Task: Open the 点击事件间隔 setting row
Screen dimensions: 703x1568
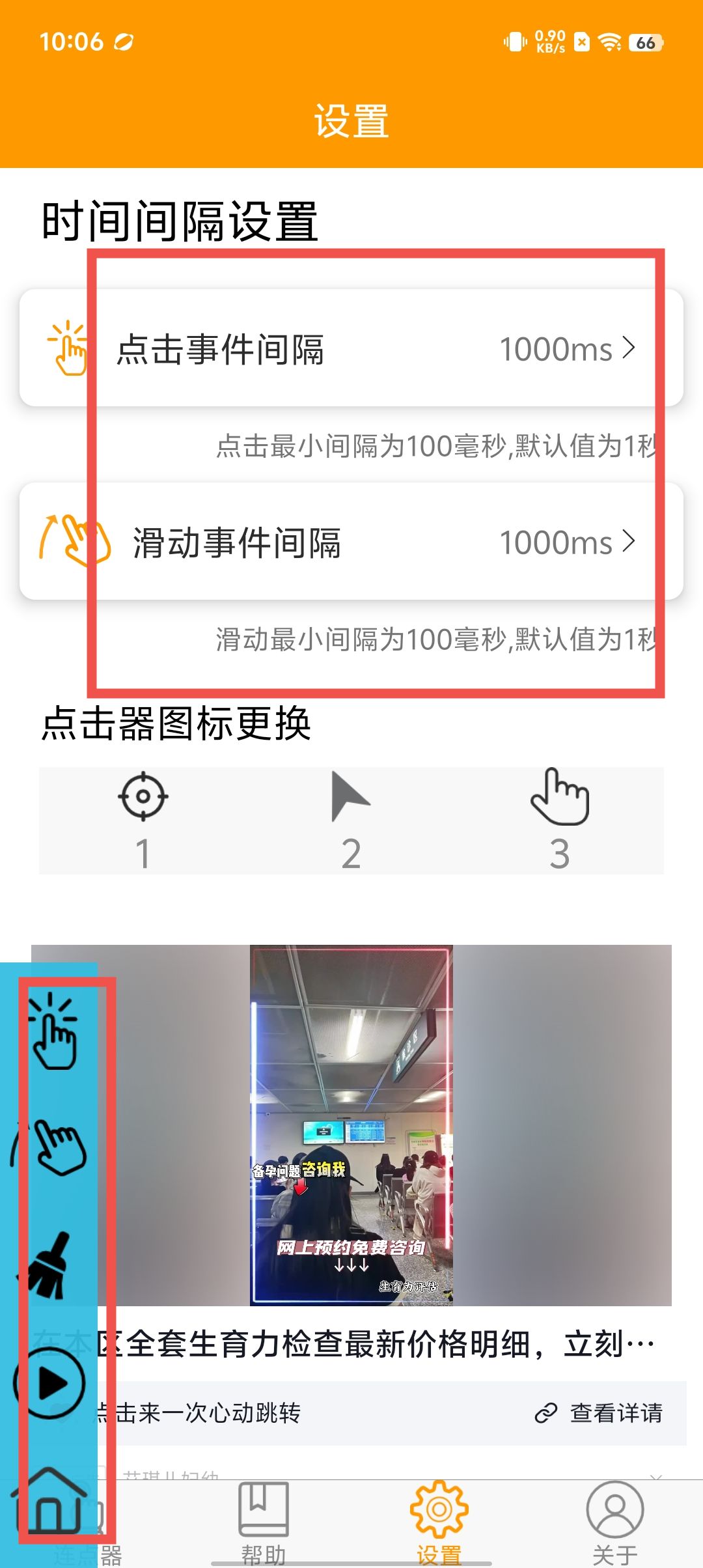Action: [351, 349]
